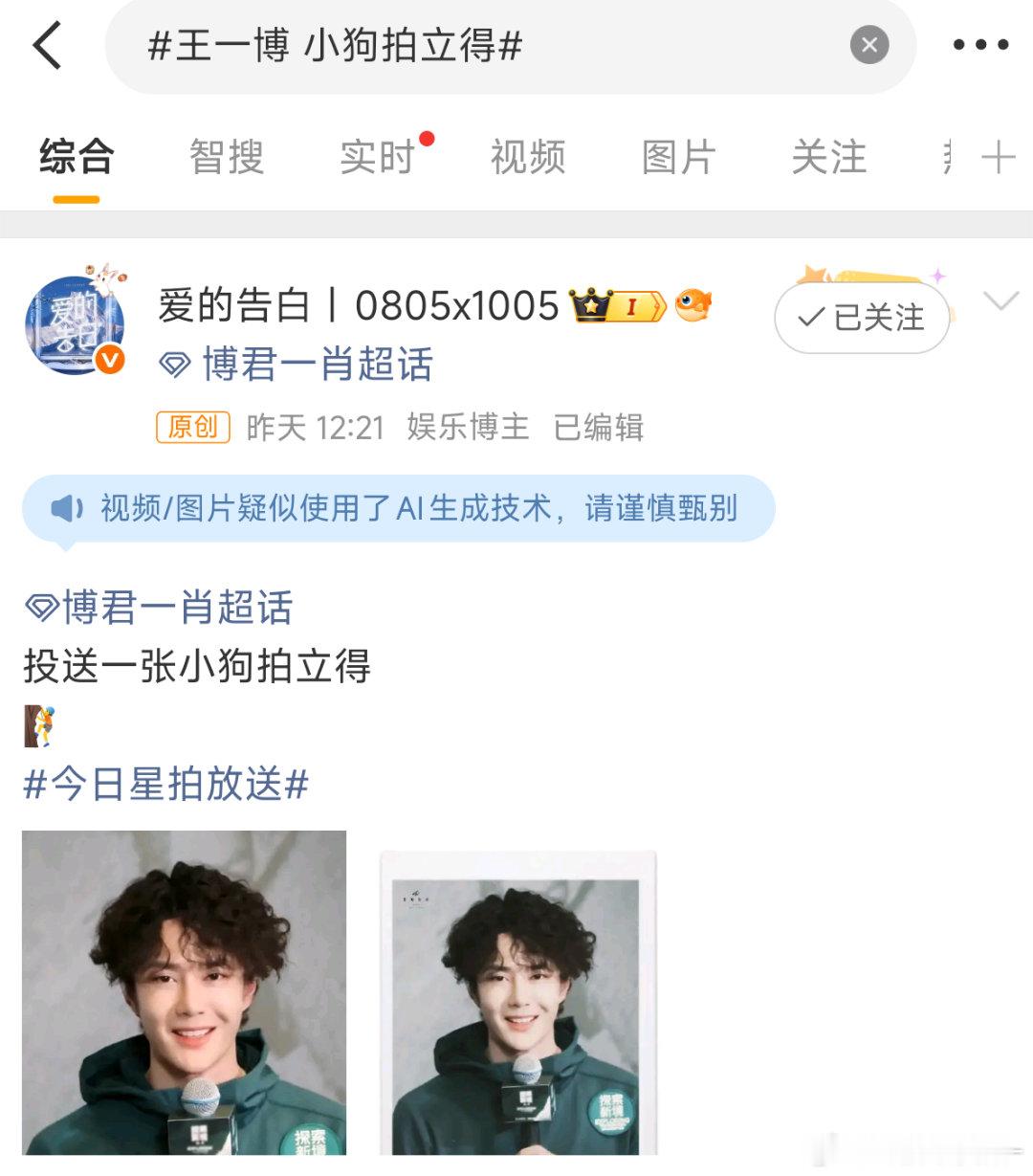1033x1176 pixels.
Task: Unfollow by tapping the 已关注 button
Action: [x=861, y=320]
